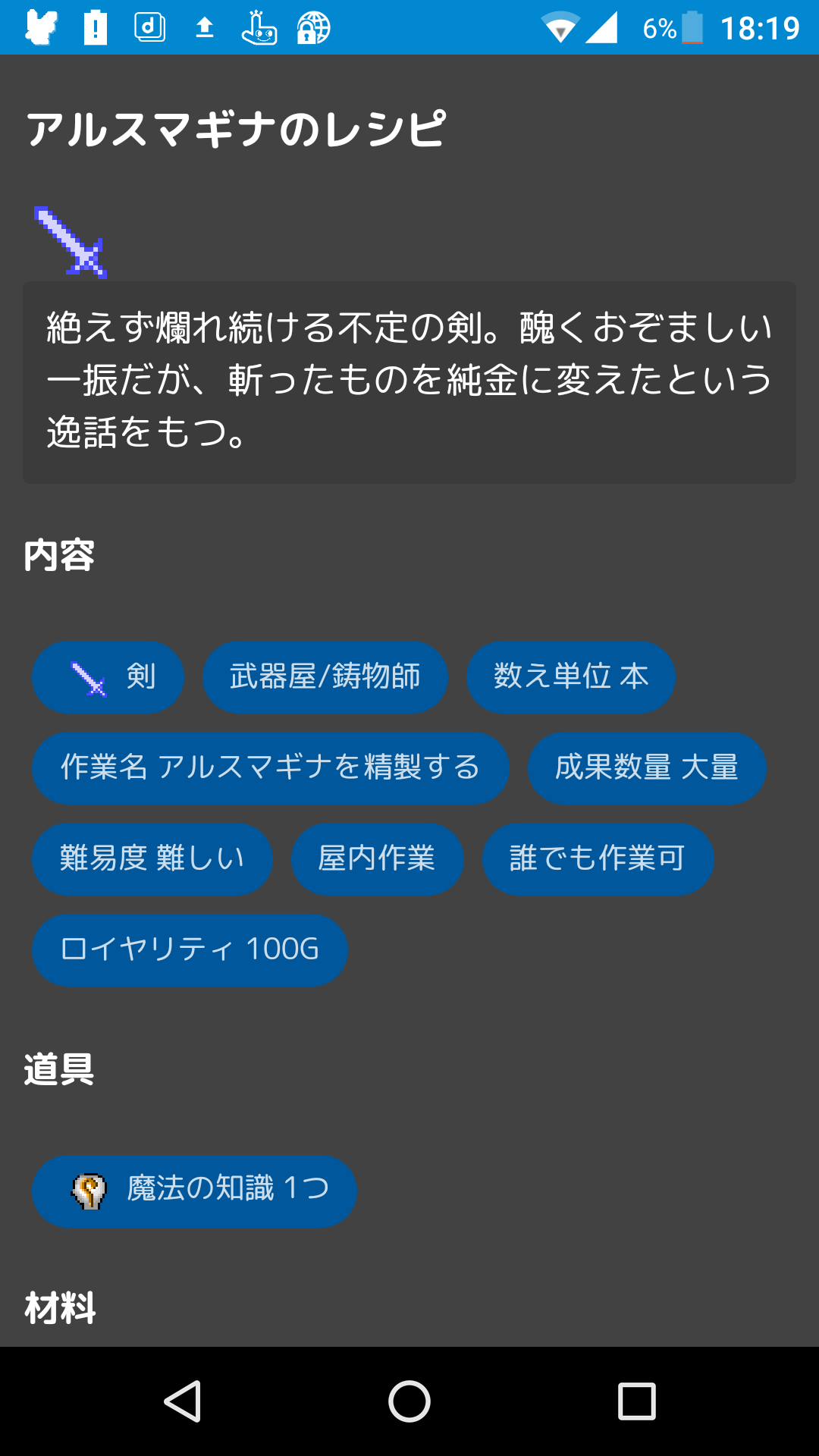Go back with the system back button

[x=182, y=1401]
